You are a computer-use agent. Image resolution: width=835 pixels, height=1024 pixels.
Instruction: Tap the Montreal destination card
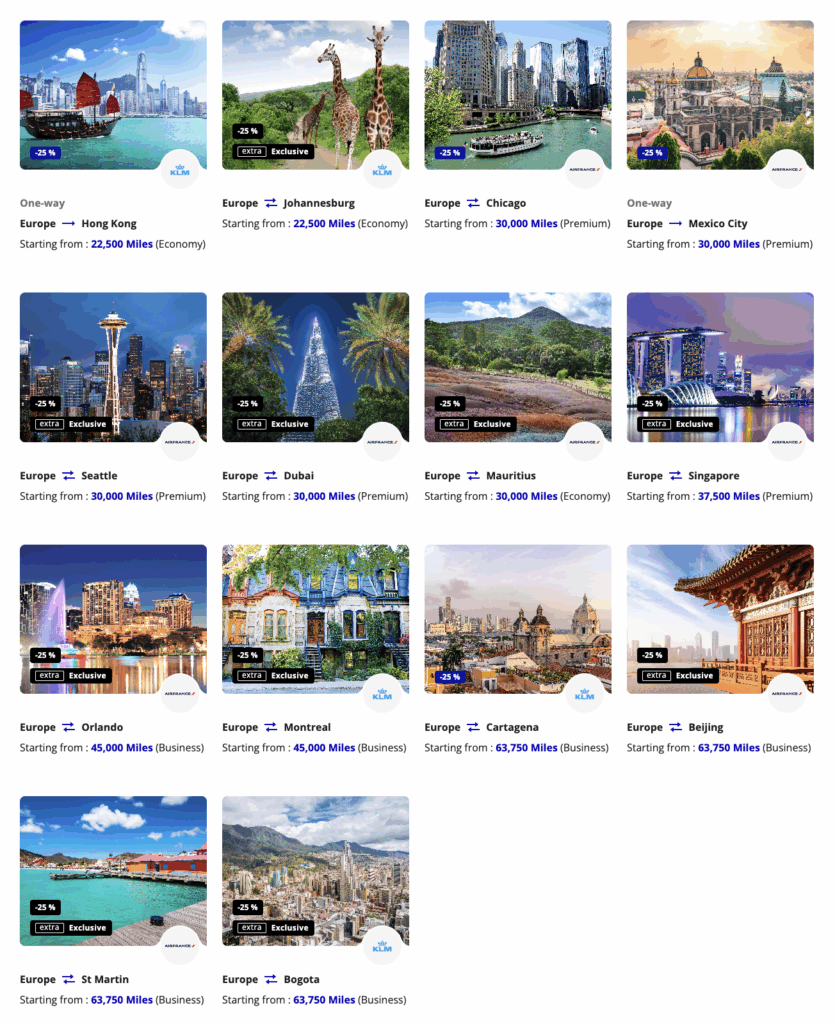pyautogui.click(x=315, y=619)
